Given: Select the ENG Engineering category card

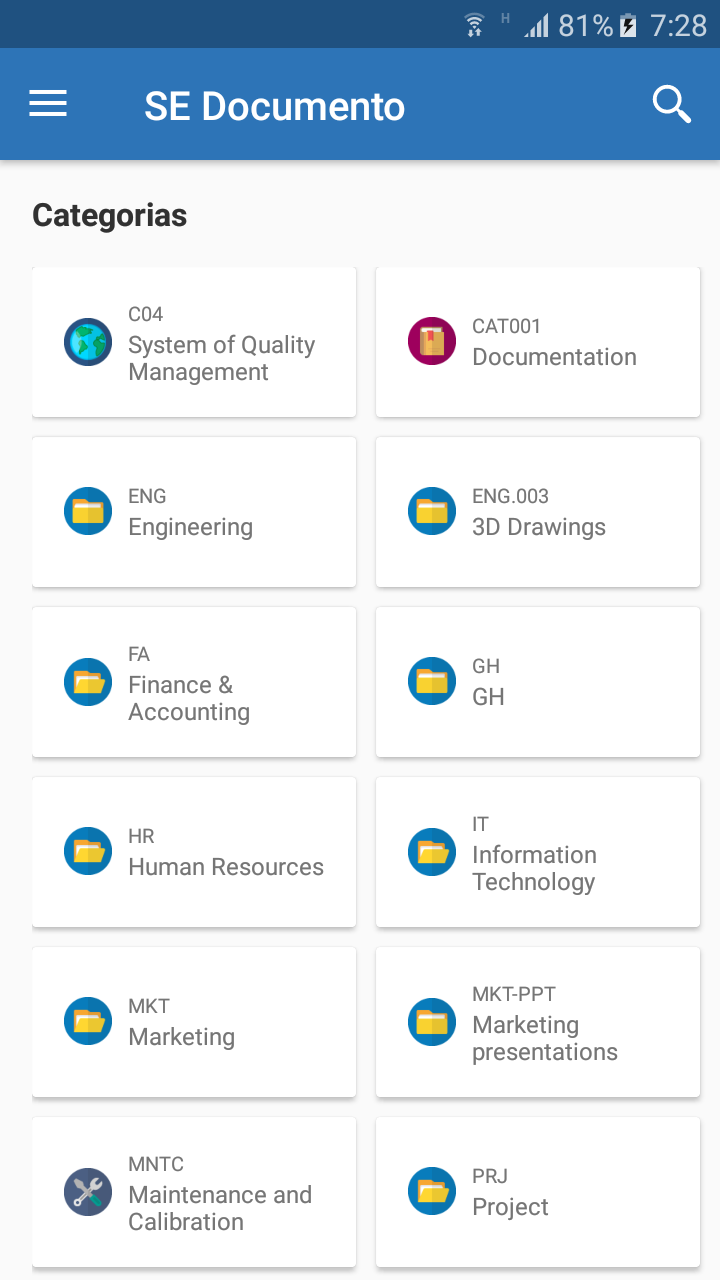Looking at the screenshot, I should 194,512.
